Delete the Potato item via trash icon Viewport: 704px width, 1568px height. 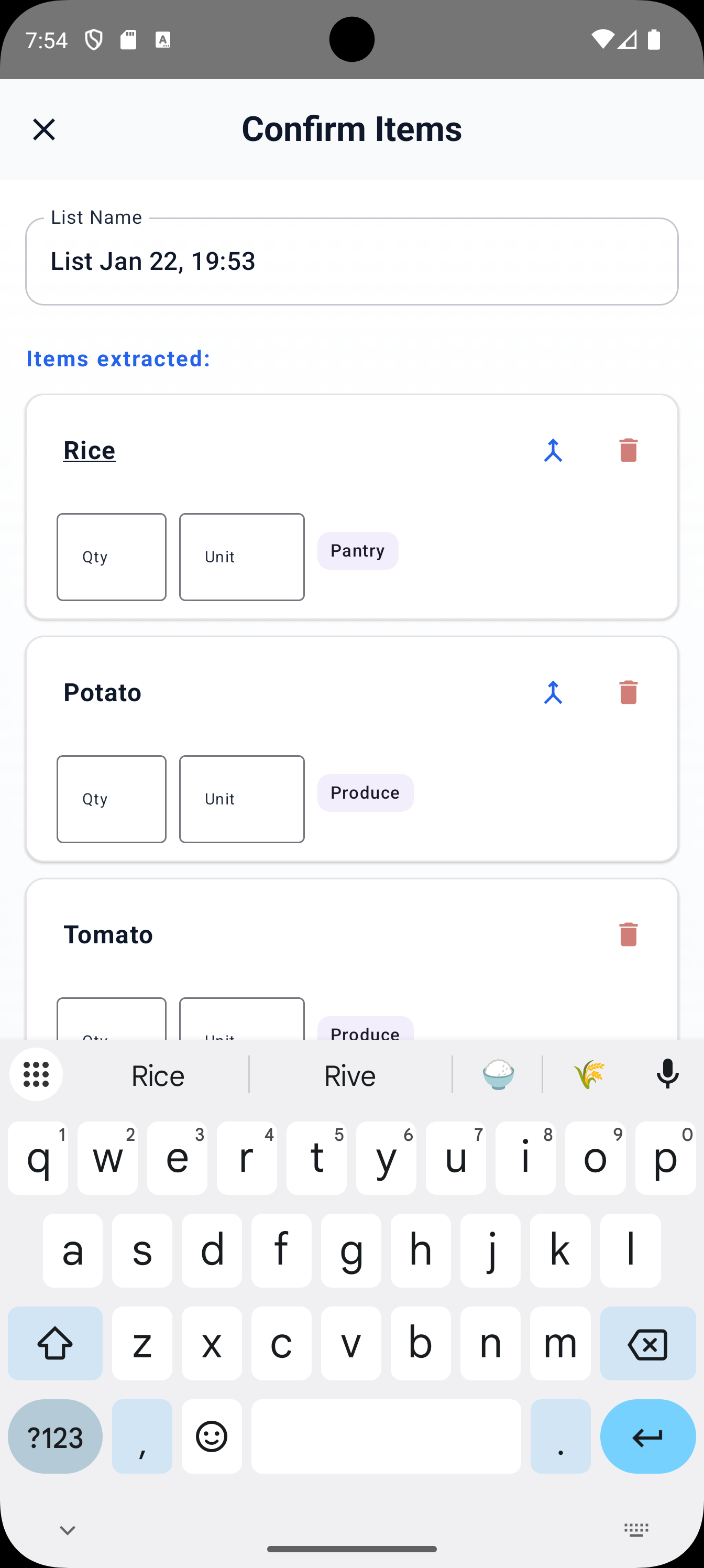click(629, 692)
